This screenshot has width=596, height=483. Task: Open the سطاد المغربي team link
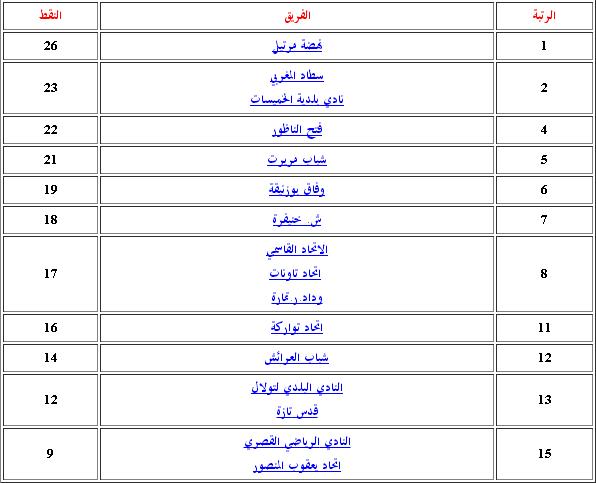coord(297,76)
